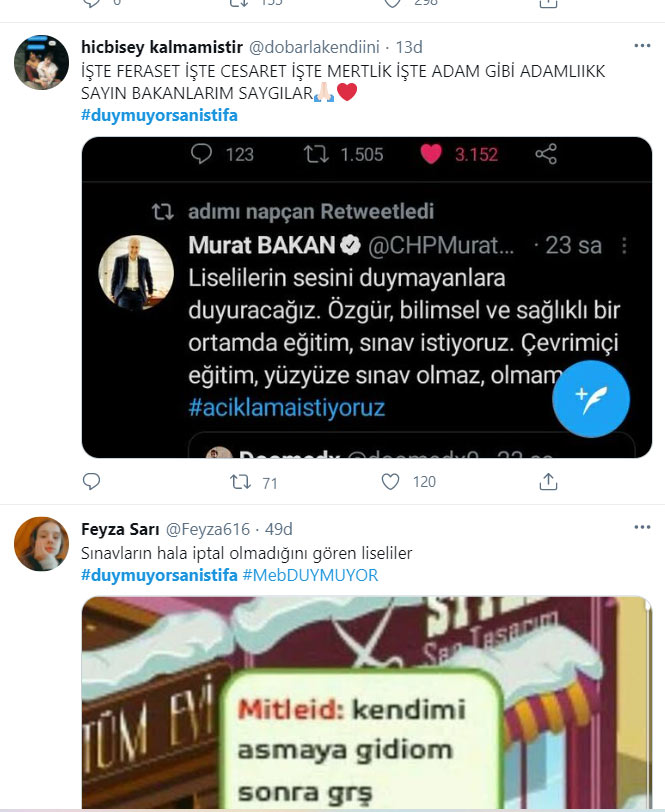
Task: View the screenshot image in hicbisey kalmamistir's tweet
Action: point(366,297)
